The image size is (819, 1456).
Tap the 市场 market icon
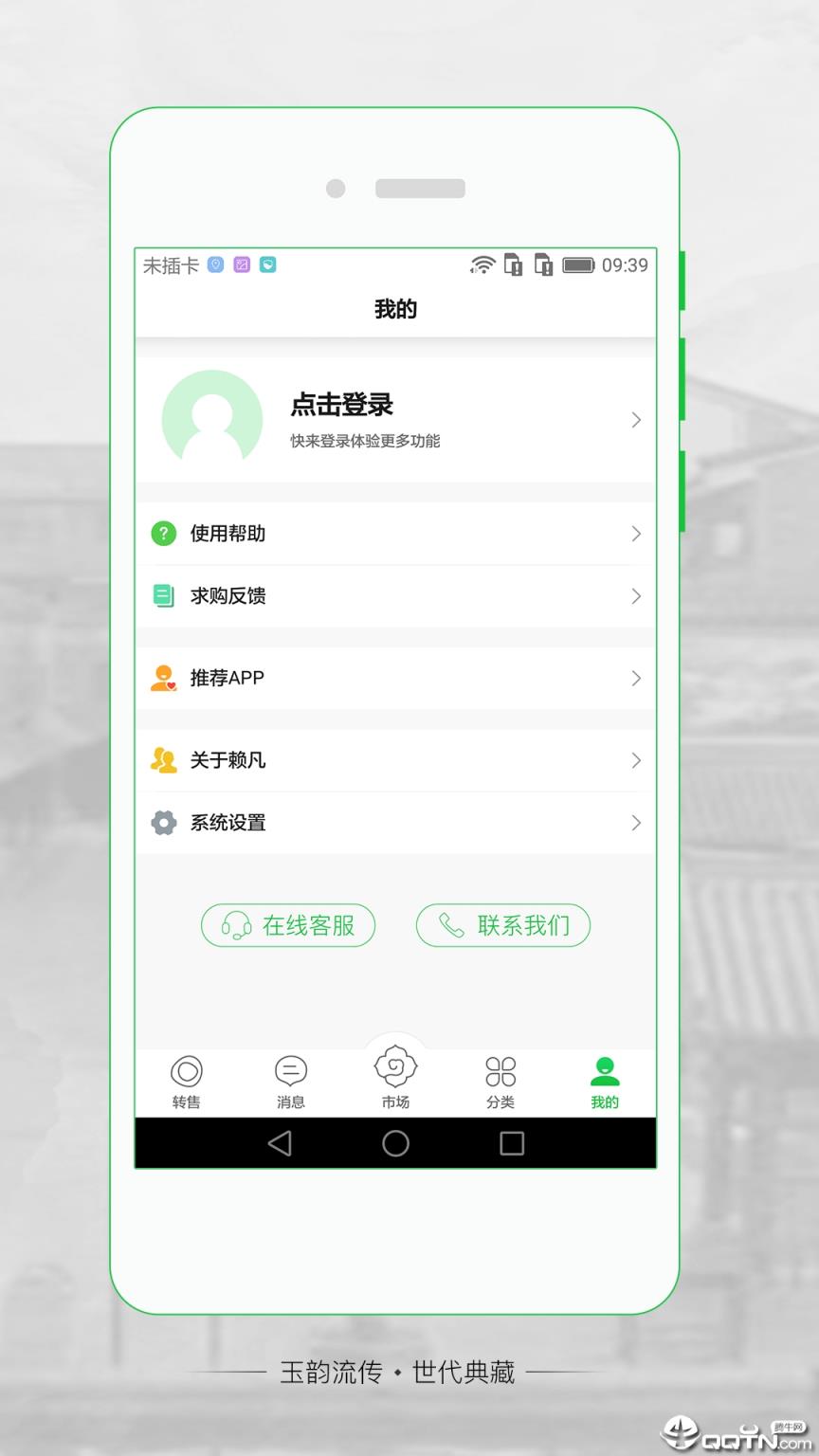tap(395, 1068)
